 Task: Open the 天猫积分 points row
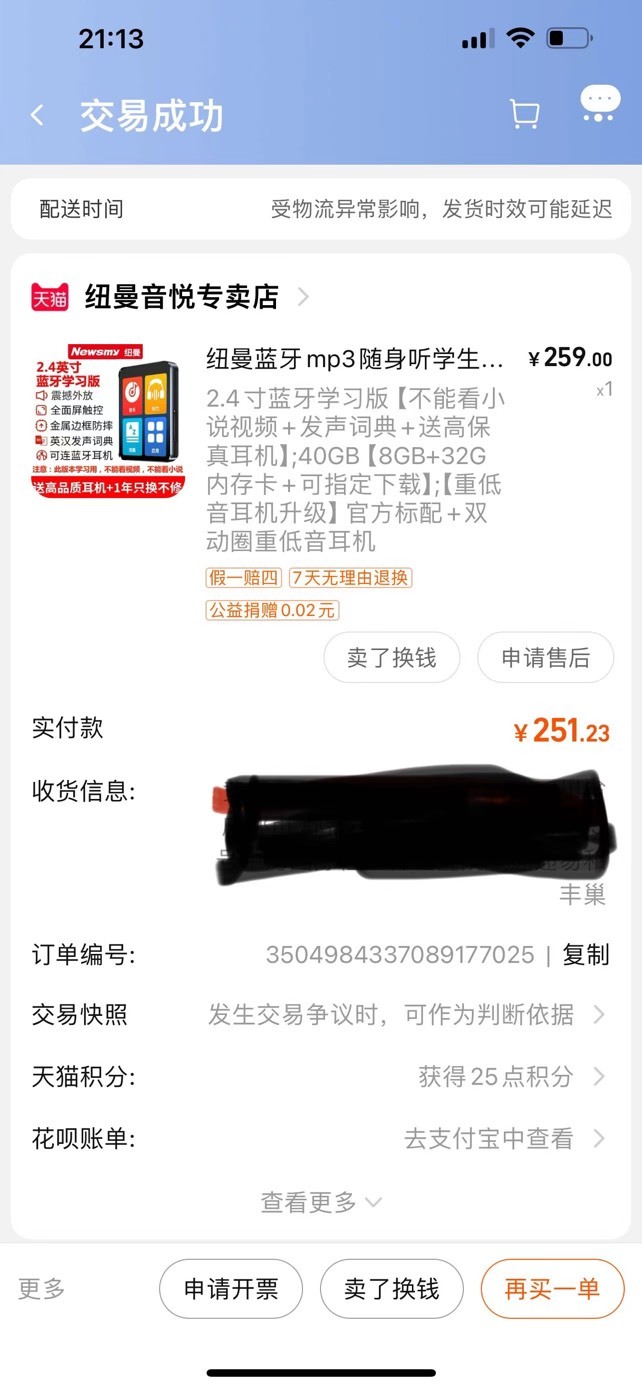320,1076
